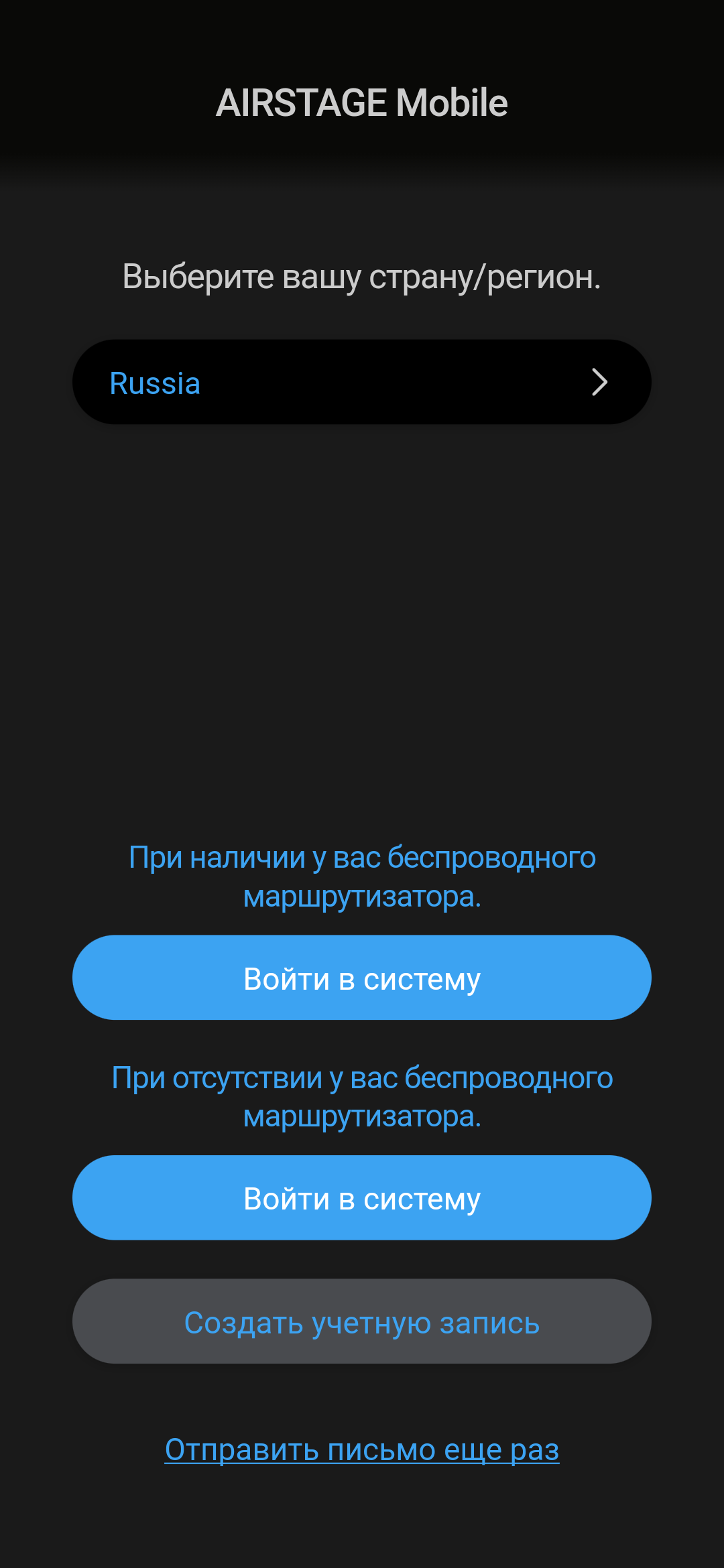This screenshot has height=1568, width=724.
Task: Tap Войти в систему for users with a wireless router
Action: pos(362,978)
